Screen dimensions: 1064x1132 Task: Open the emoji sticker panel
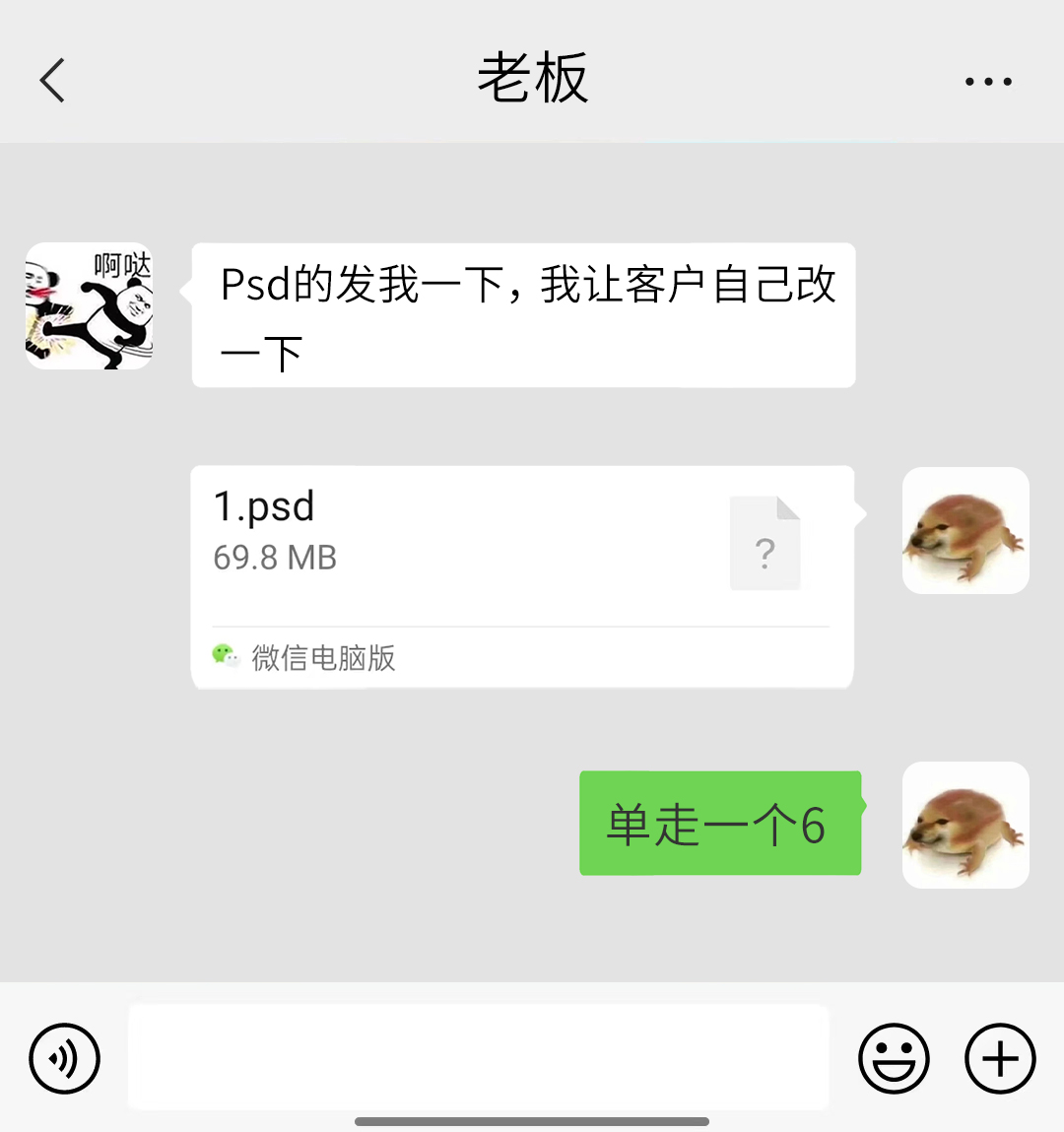[894, 1059]
